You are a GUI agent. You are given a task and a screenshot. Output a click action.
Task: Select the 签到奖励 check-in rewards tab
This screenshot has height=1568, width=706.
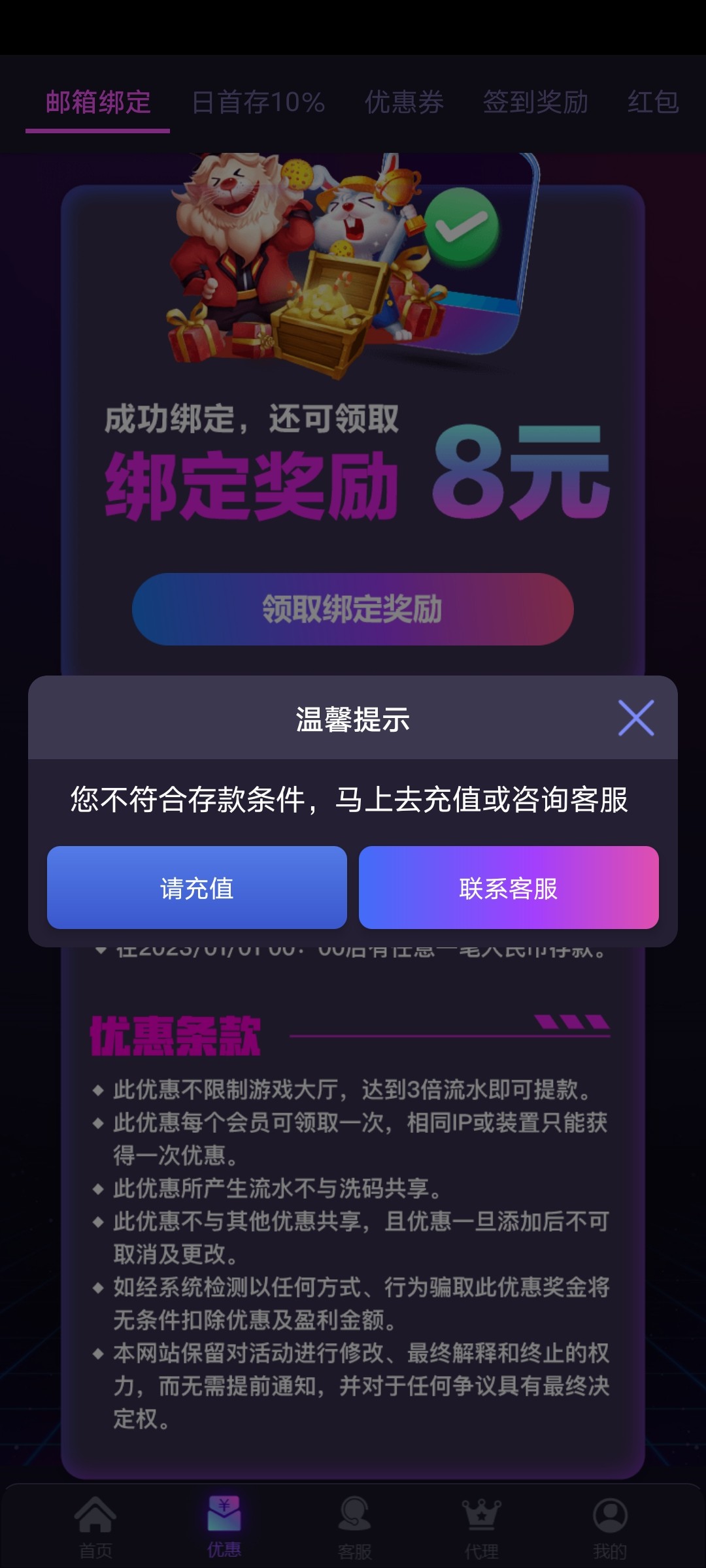pos(536,101)
